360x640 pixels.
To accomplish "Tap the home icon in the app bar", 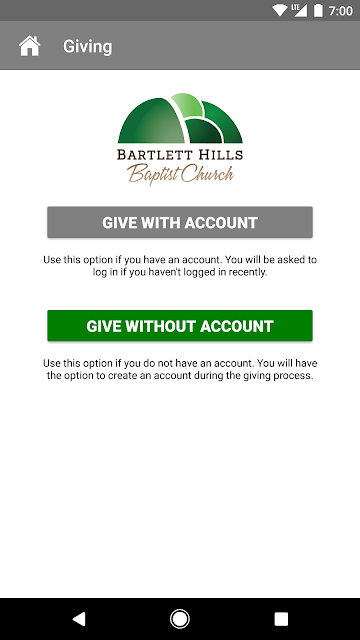I will click(30, 46).
